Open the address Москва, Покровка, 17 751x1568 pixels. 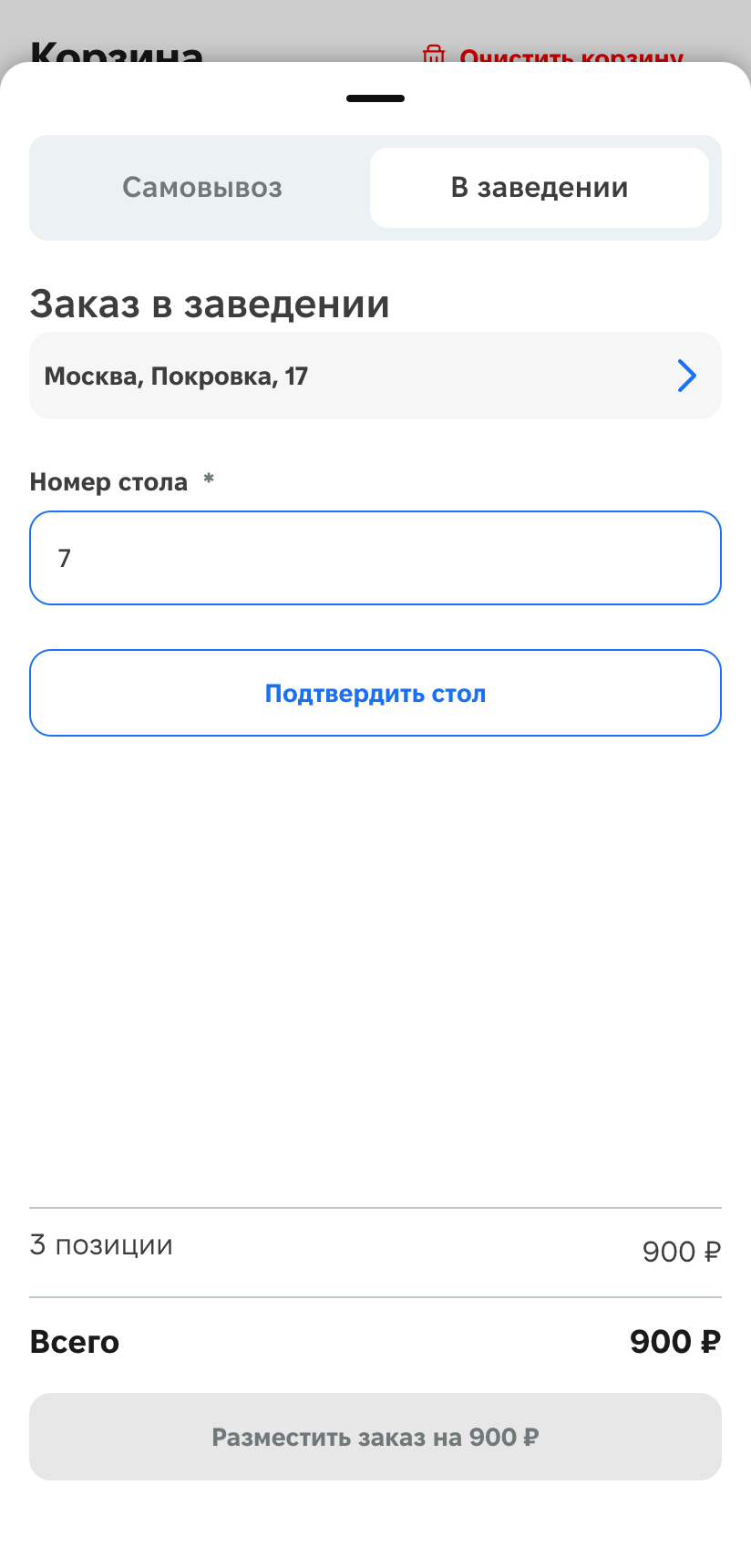[375, 376]
